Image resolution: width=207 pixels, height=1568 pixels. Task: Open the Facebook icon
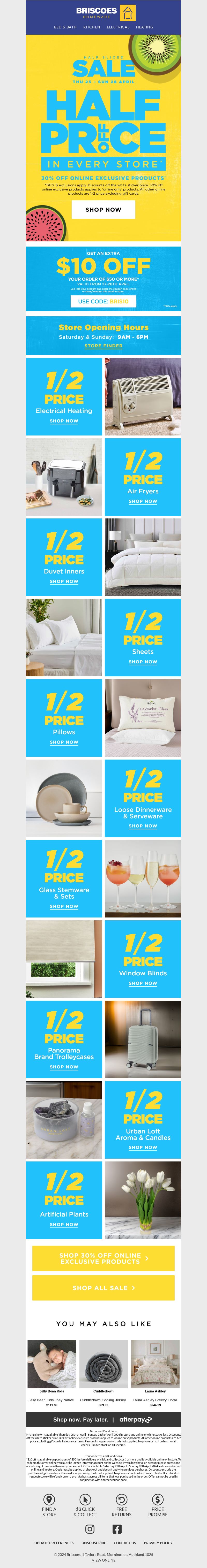tap(117, 1529)
